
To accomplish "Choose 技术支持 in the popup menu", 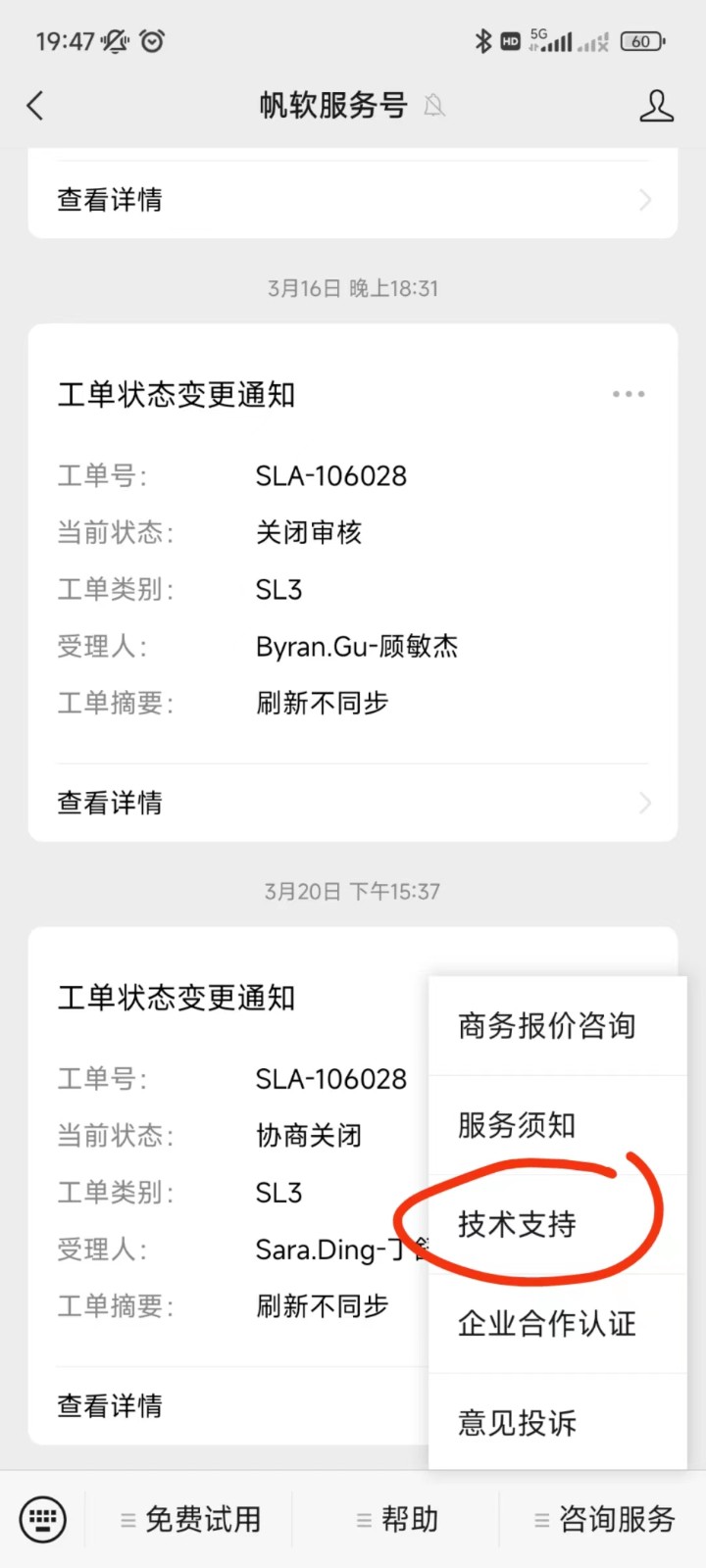I will click(557, 1224).
